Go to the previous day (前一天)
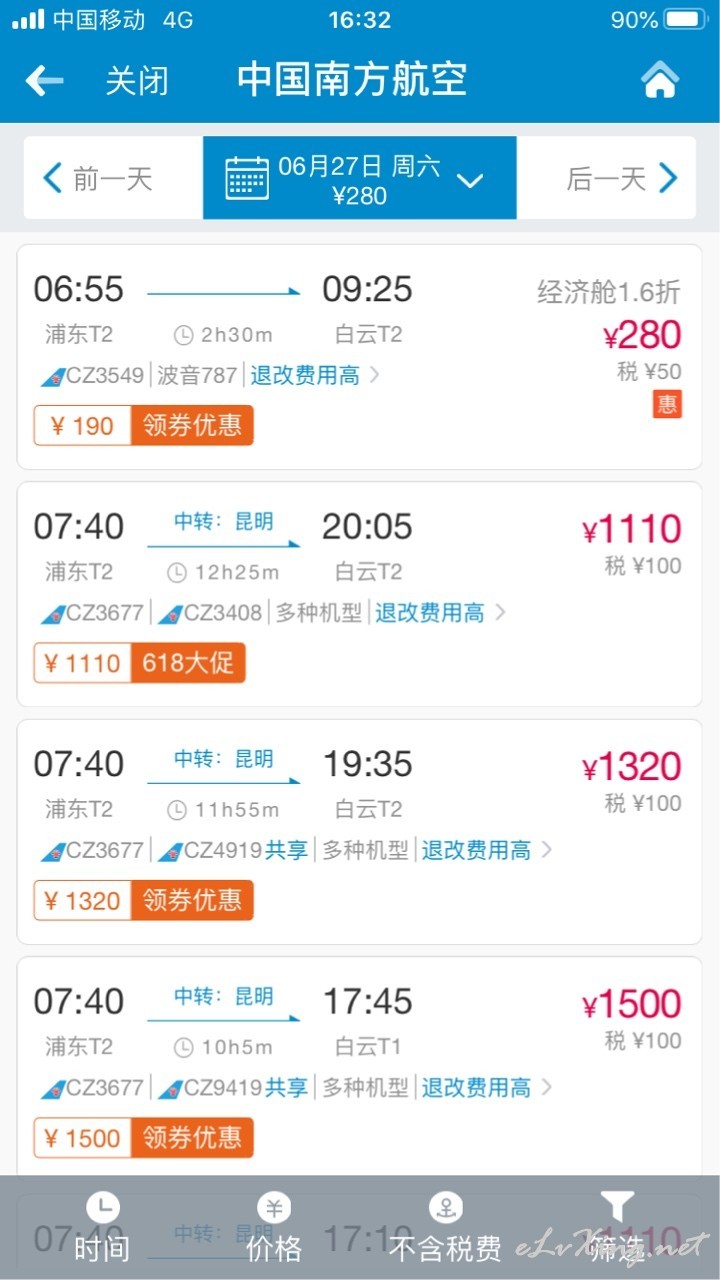 [x=98, y=178]
